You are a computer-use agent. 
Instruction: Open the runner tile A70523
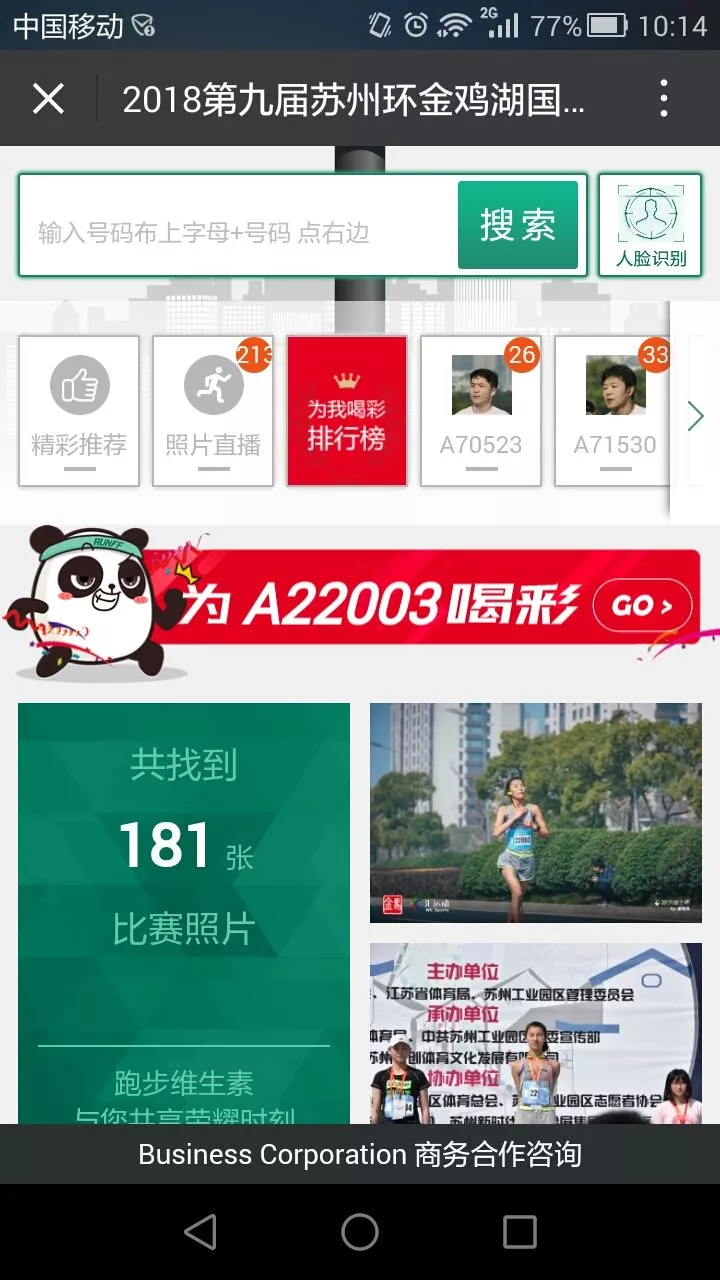click(481, 411)
